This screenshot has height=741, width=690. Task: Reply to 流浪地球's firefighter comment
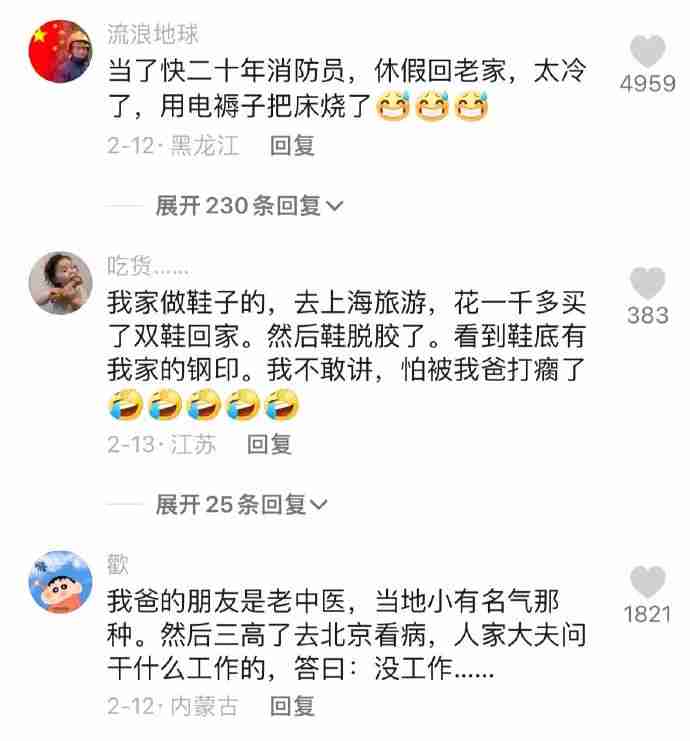292,146
